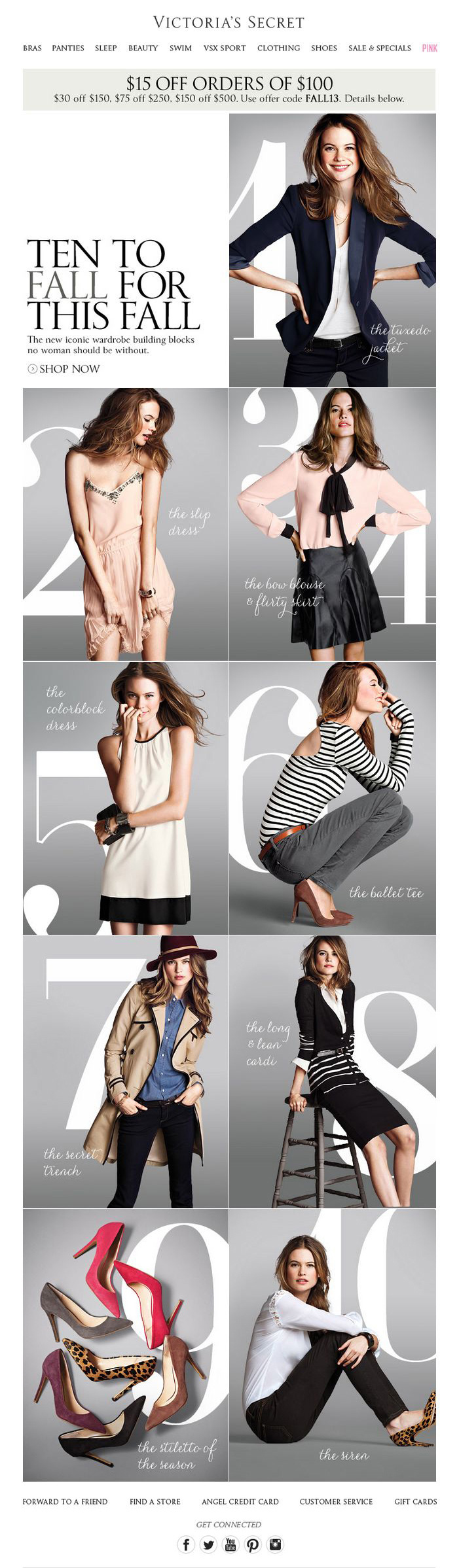Image resolution: width=459 pixels, height=1568 pixels.
Task: Open the stiletto of the season tile
Action: point(125,1344)
